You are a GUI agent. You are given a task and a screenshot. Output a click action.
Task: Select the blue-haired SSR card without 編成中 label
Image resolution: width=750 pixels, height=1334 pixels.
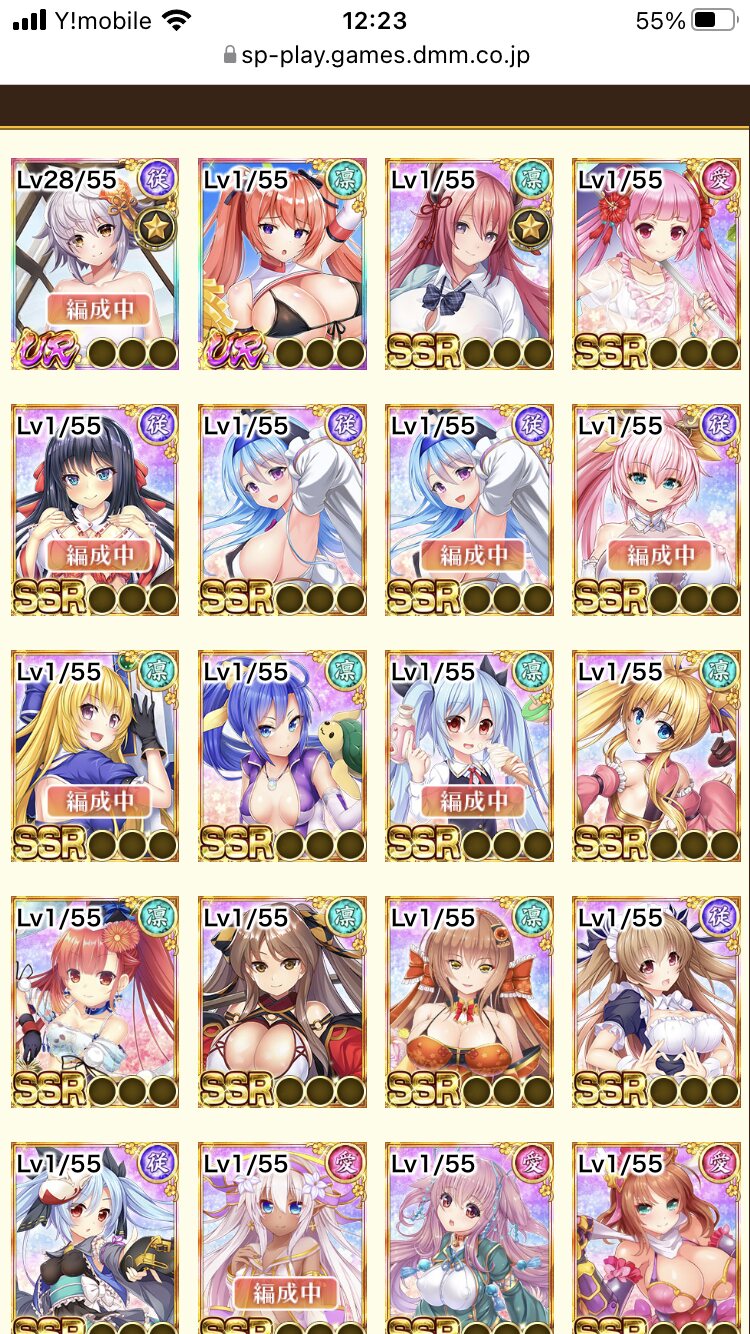tap(282, 510)
